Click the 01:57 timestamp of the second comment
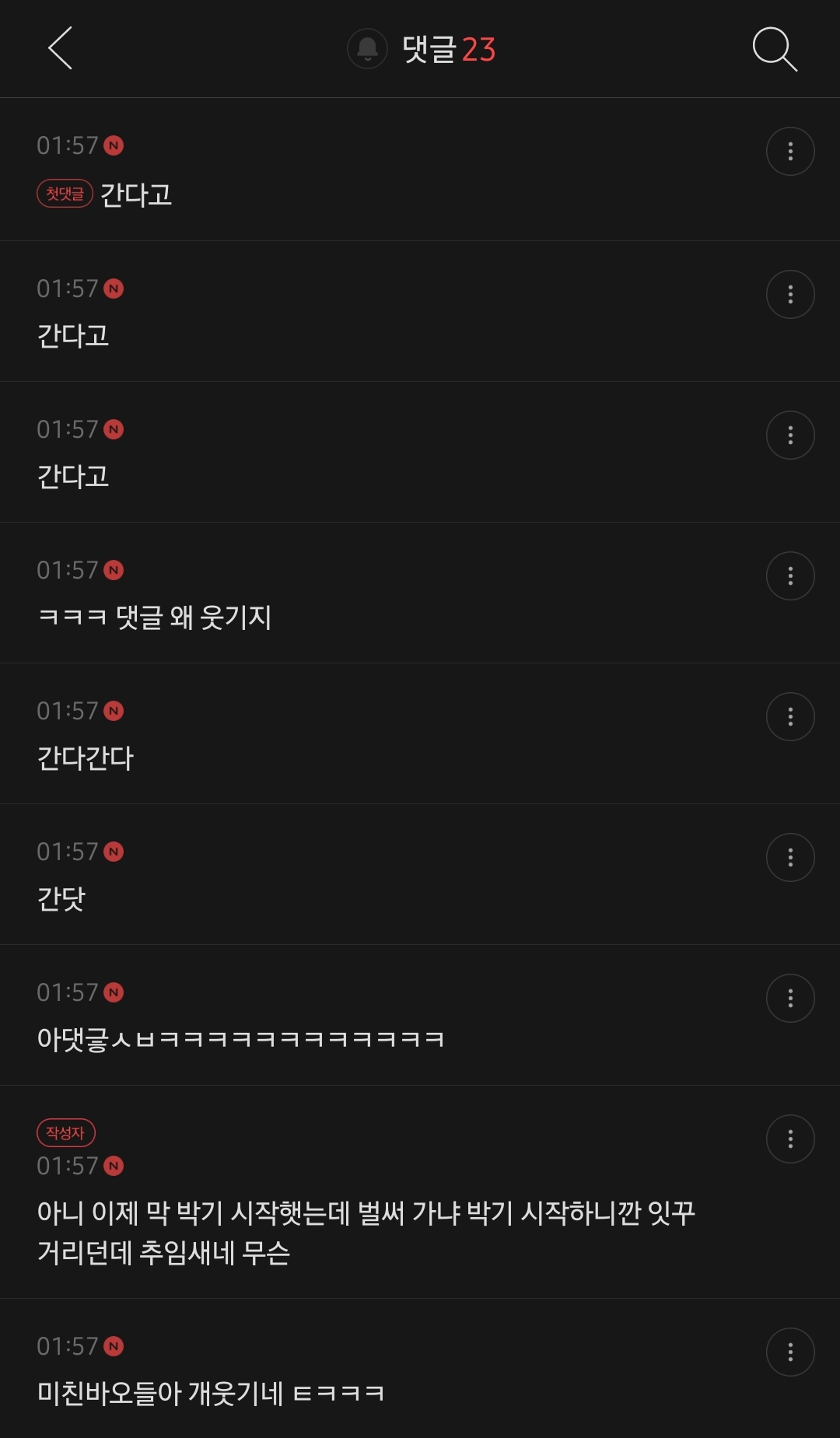This screenshot has width=840, height=1438. [x=70, y=288]
